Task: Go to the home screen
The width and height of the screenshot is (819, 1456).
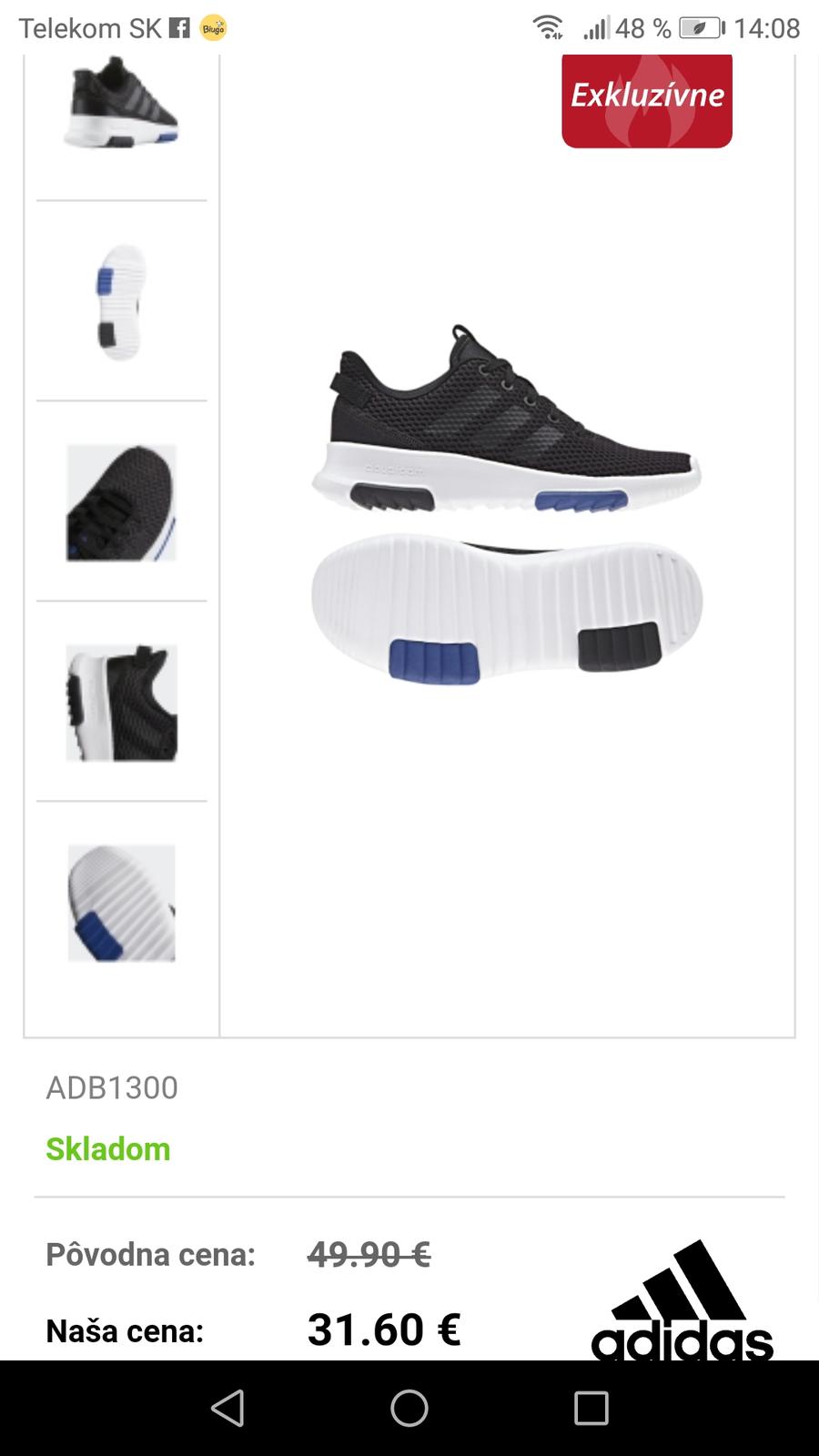Action: click(x=409, y=1408)
